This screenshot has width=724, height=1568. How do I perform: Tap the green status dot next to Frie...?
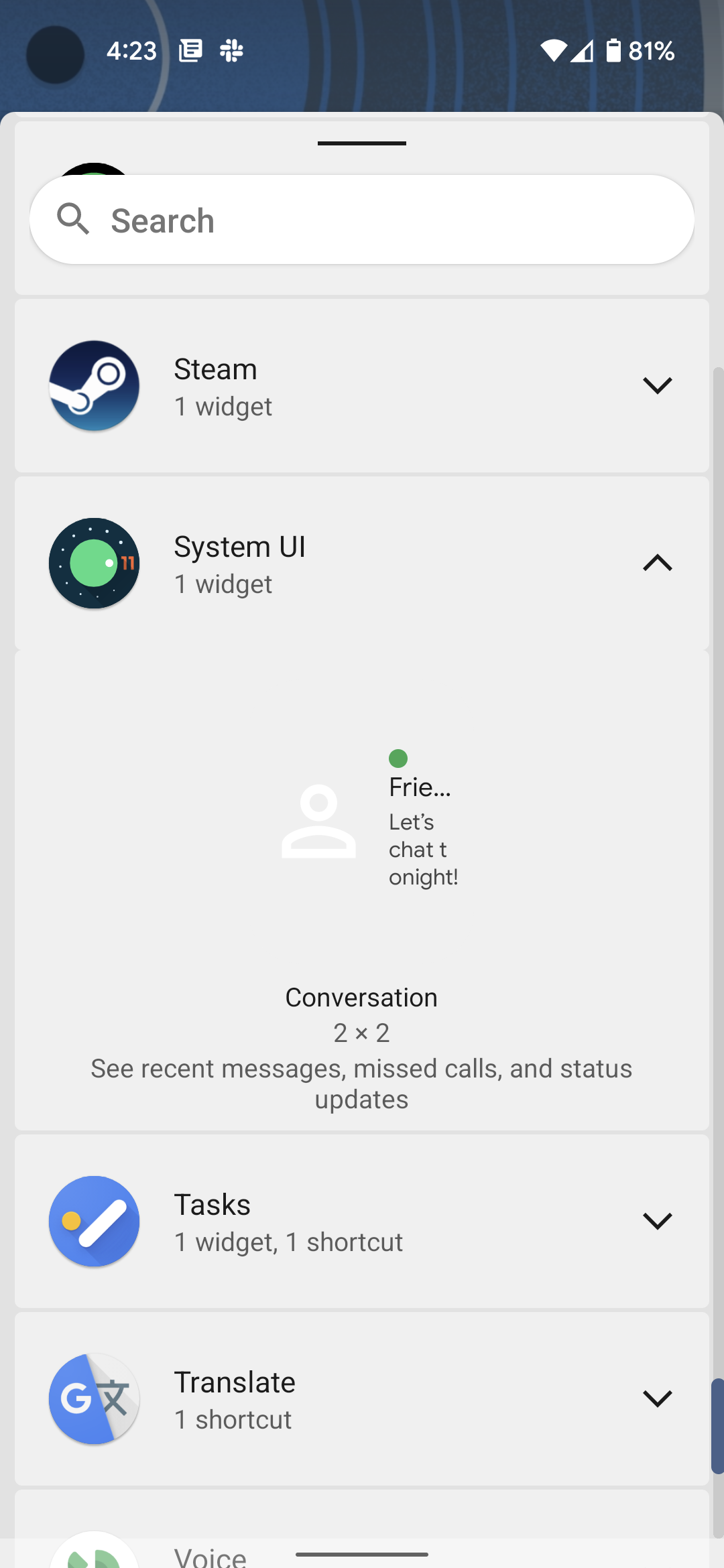(x=398, y=759)
